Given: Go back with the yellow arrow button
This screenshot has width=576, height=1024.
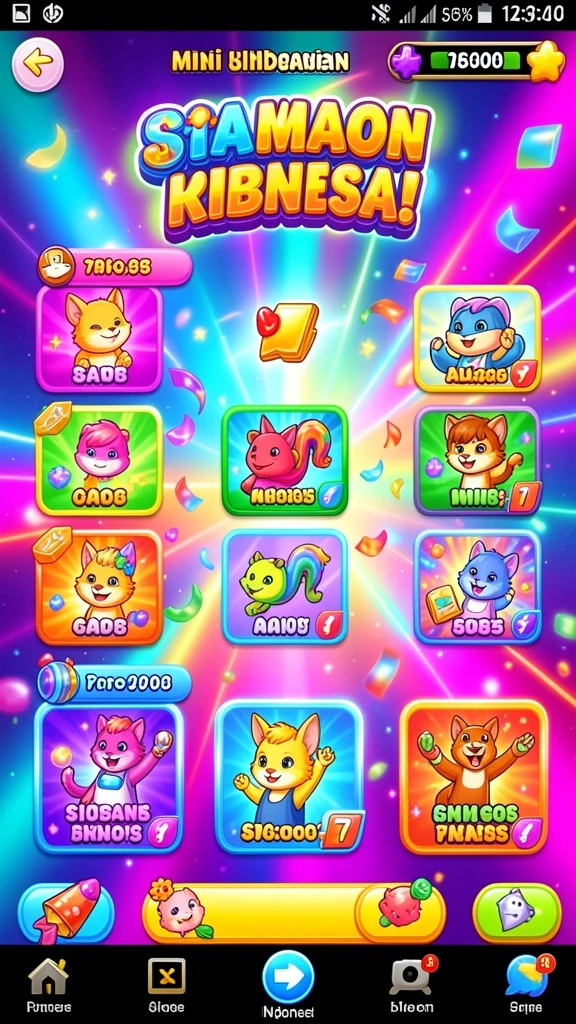Looking at the screenshot, I should pyautogui.click(x=38, y=63).
